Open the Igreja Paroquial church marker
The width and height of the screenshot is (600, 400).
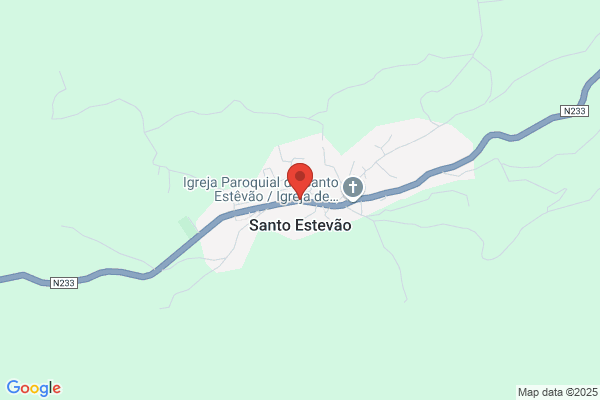pos(352,188)
